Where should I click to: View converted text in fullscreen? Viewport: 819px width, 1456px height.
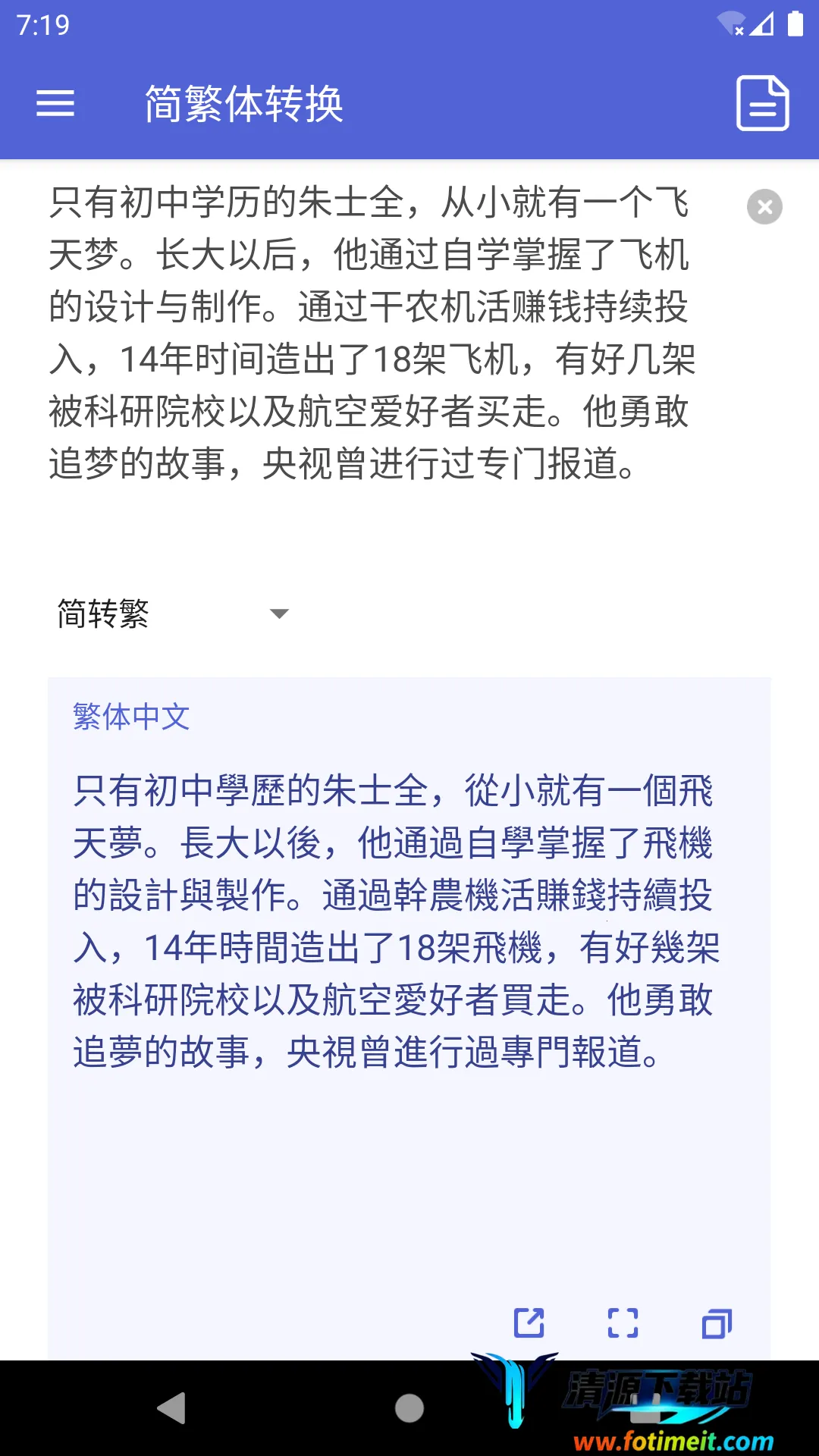623,1323
